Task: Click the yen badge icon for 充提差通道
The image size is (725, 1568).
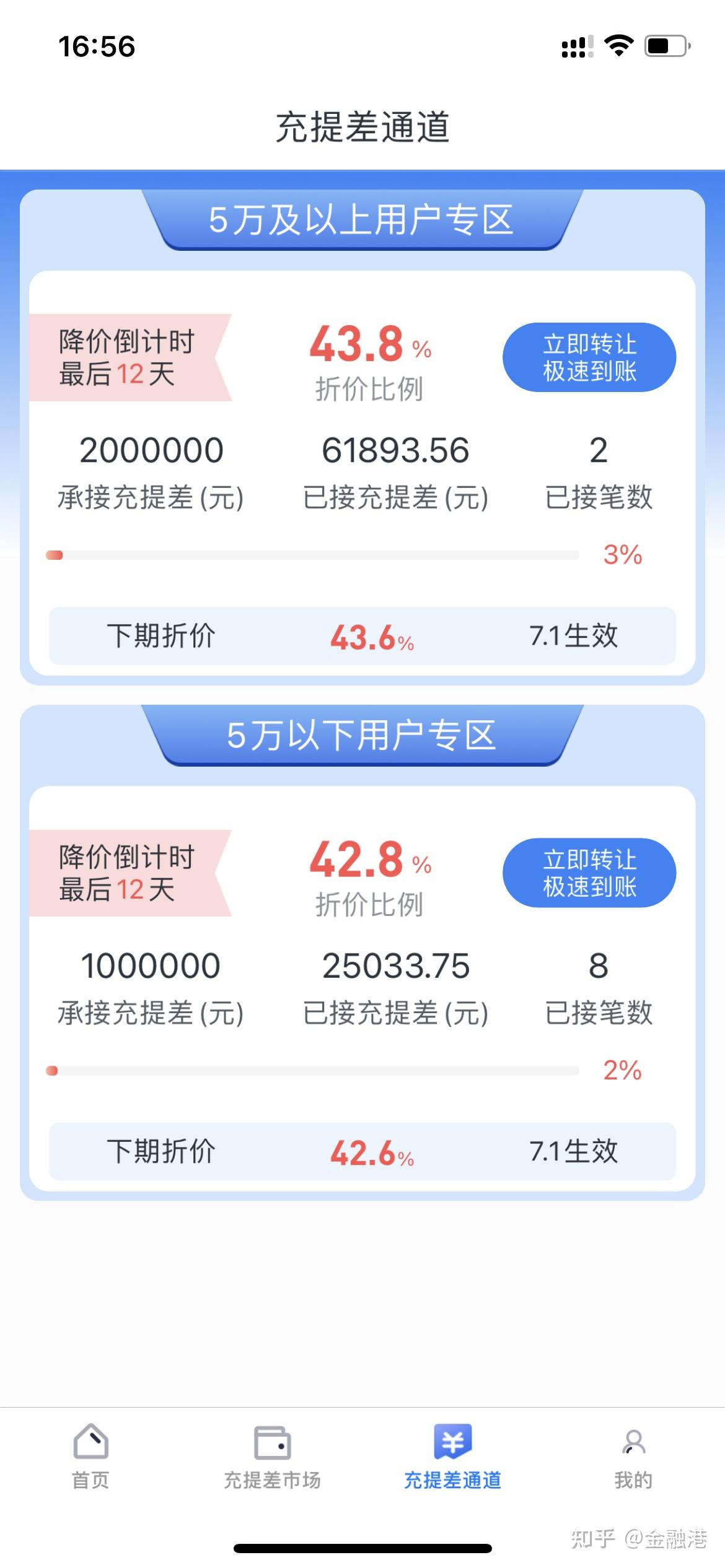Action: point(453,1435)
